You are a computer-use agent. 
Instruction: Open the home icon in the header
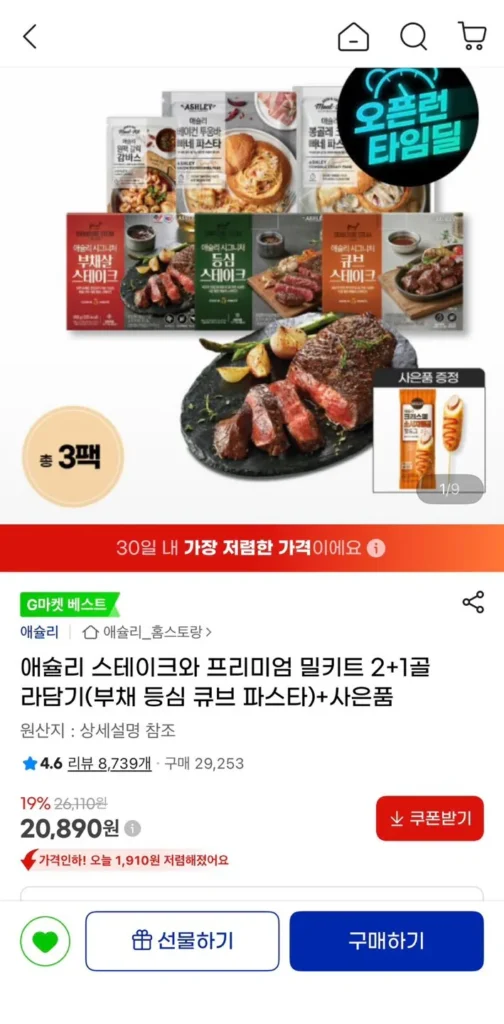[x=353, y=37]
